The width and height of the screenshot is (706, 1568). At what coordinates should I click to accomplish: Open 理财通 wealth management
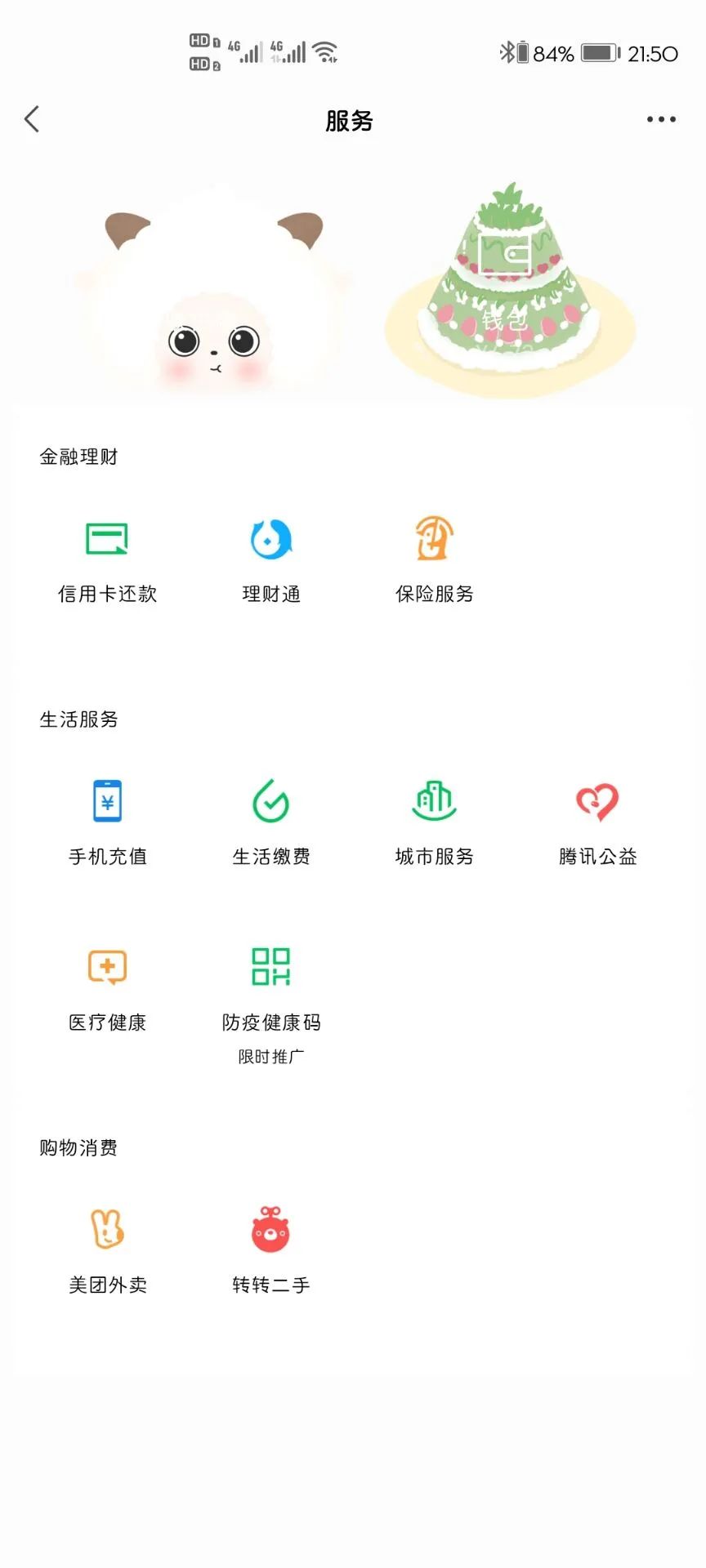tap(271, 559)
